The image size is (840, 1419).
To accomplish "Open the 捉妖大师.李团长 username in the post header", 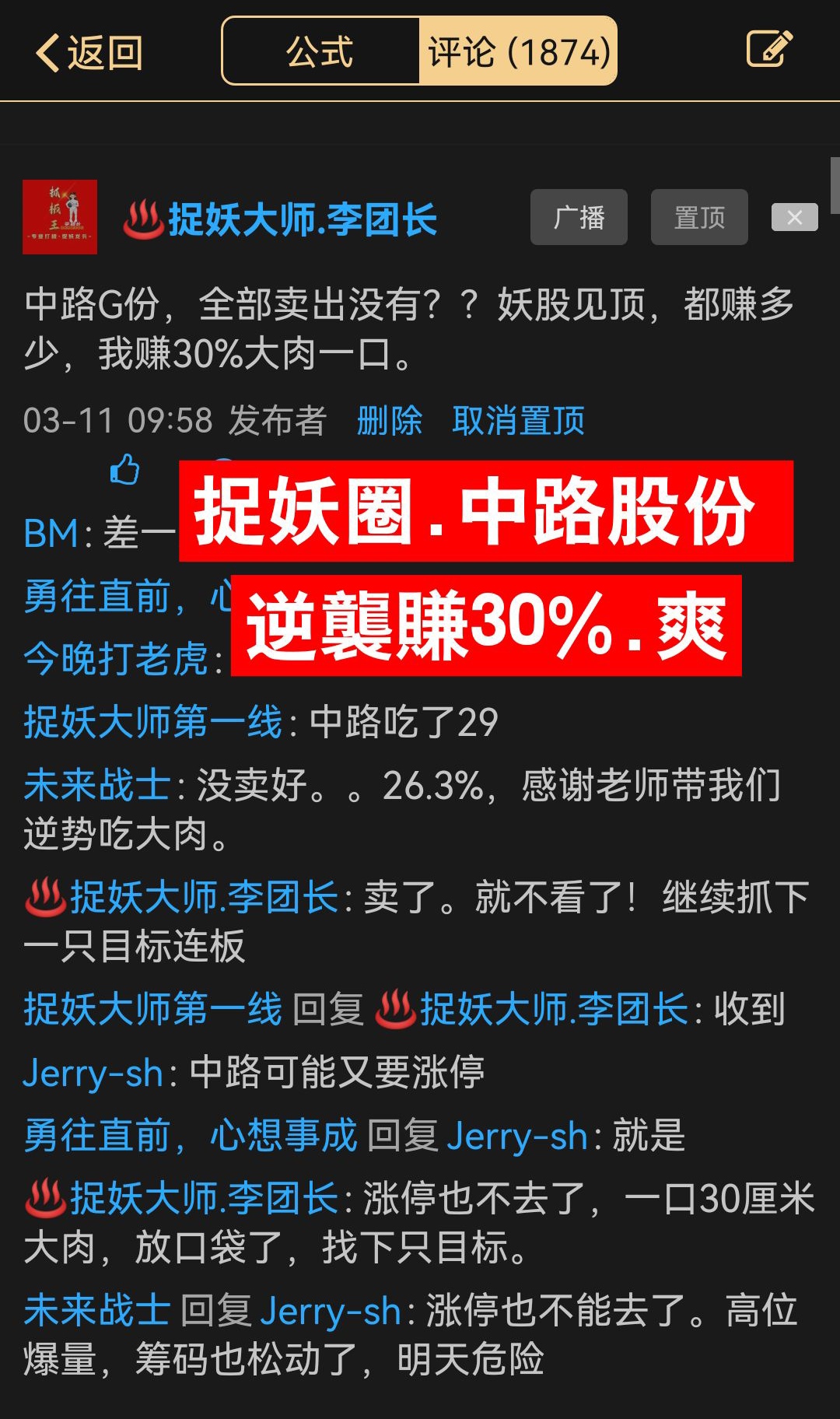I will [303, 219].
